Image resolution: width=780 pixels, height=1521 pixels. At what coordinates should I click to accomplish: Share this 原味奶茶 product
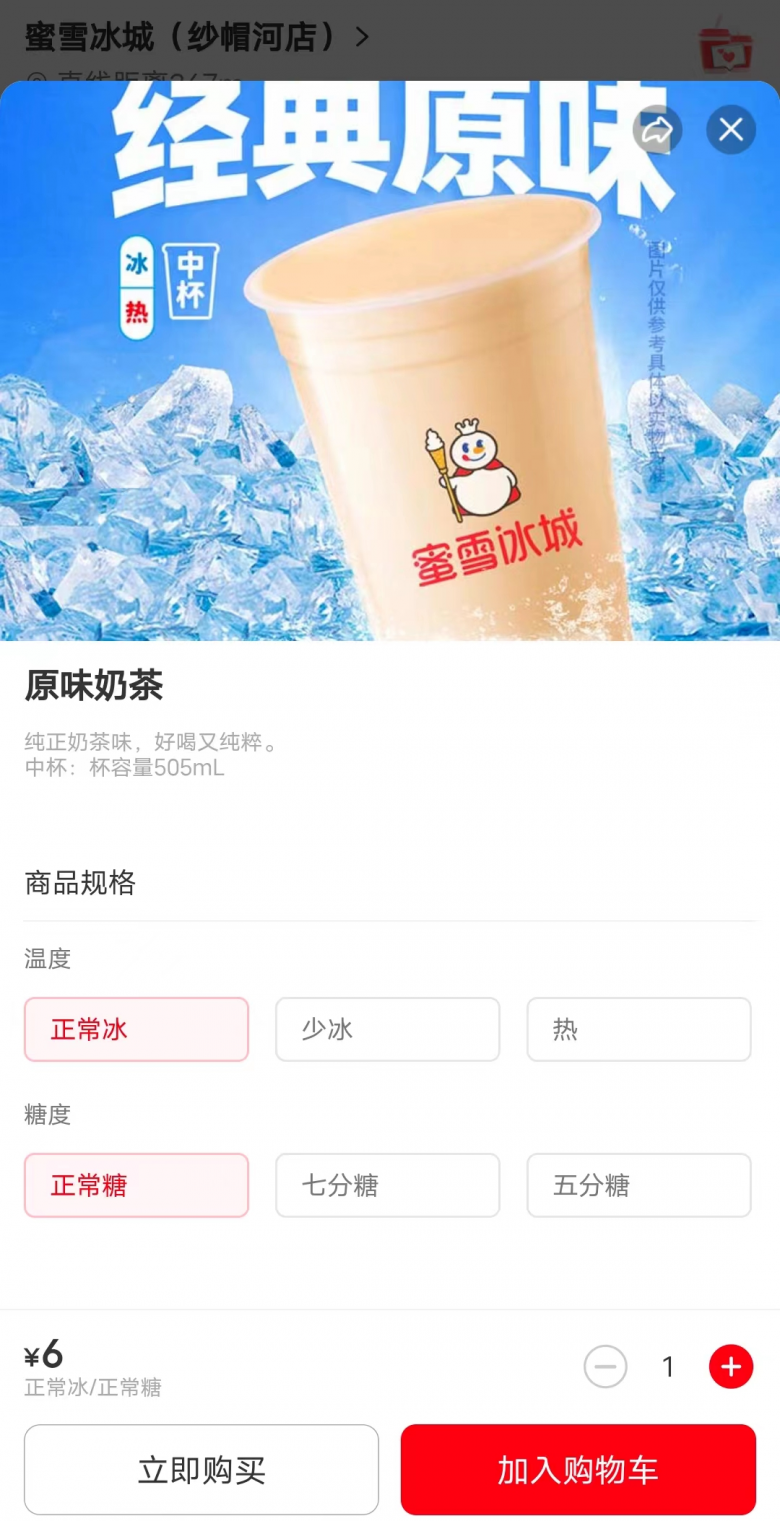tap(657, 130)
